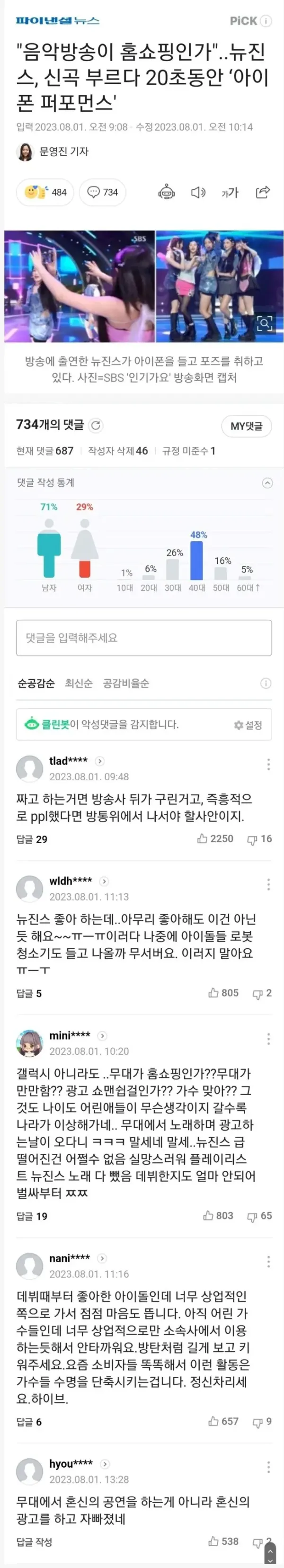
Task: Open the 734 comments button
Action: click(102, 192)
